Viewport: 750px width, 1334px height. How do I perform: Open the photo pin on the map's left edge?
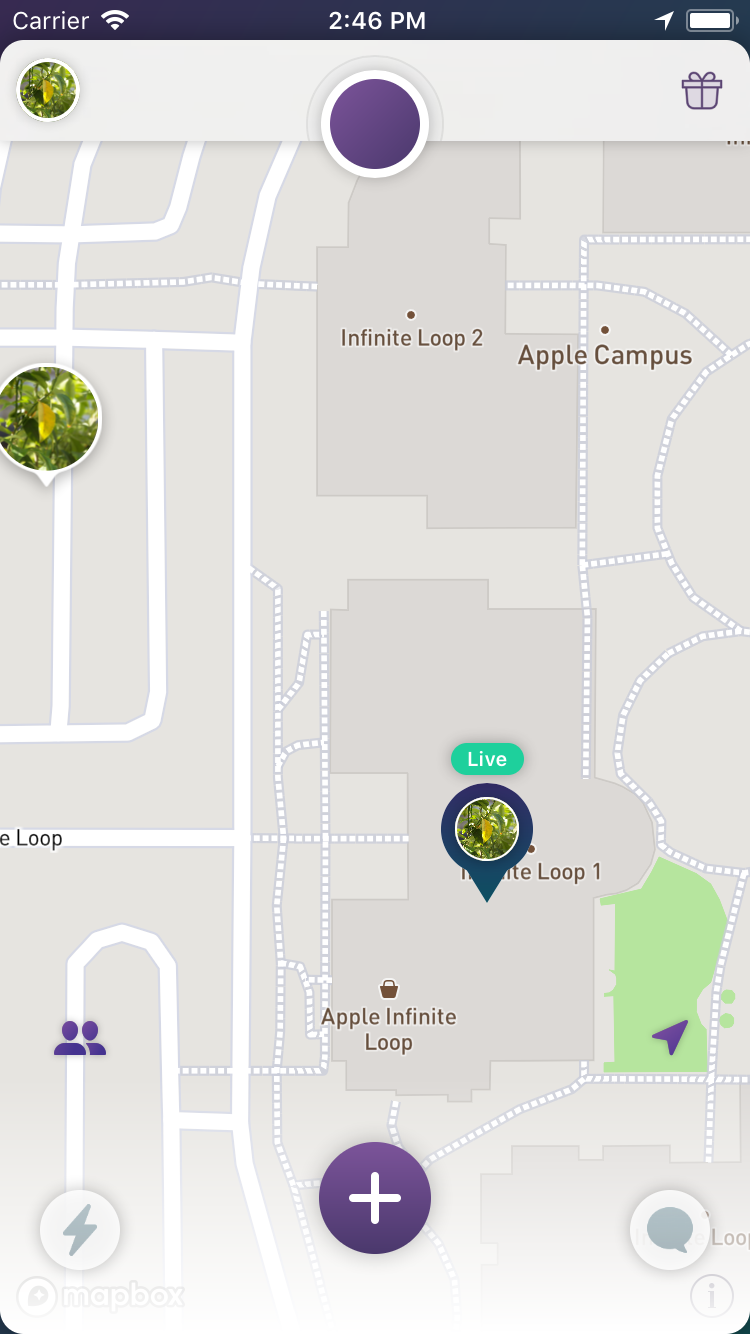(47, 418)
